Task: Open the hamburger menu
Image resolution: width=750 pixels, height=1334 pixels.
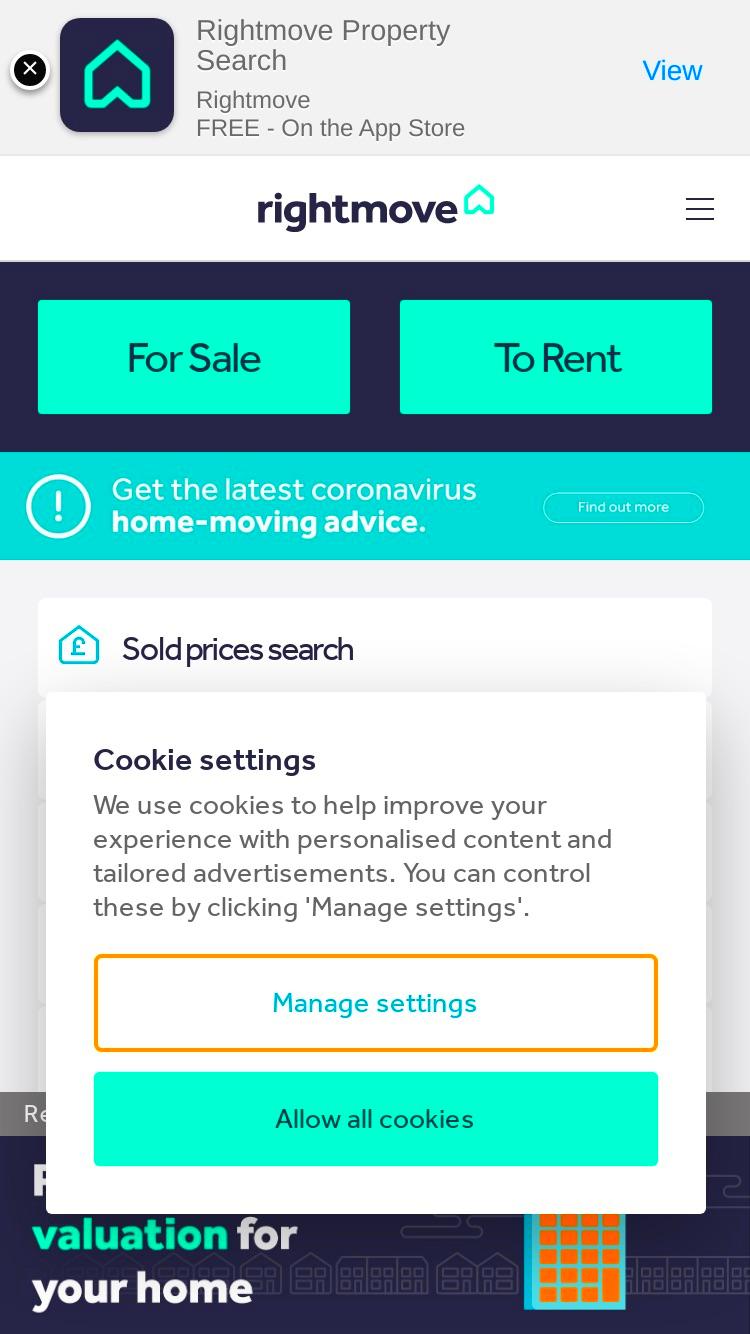Action: 699,209
